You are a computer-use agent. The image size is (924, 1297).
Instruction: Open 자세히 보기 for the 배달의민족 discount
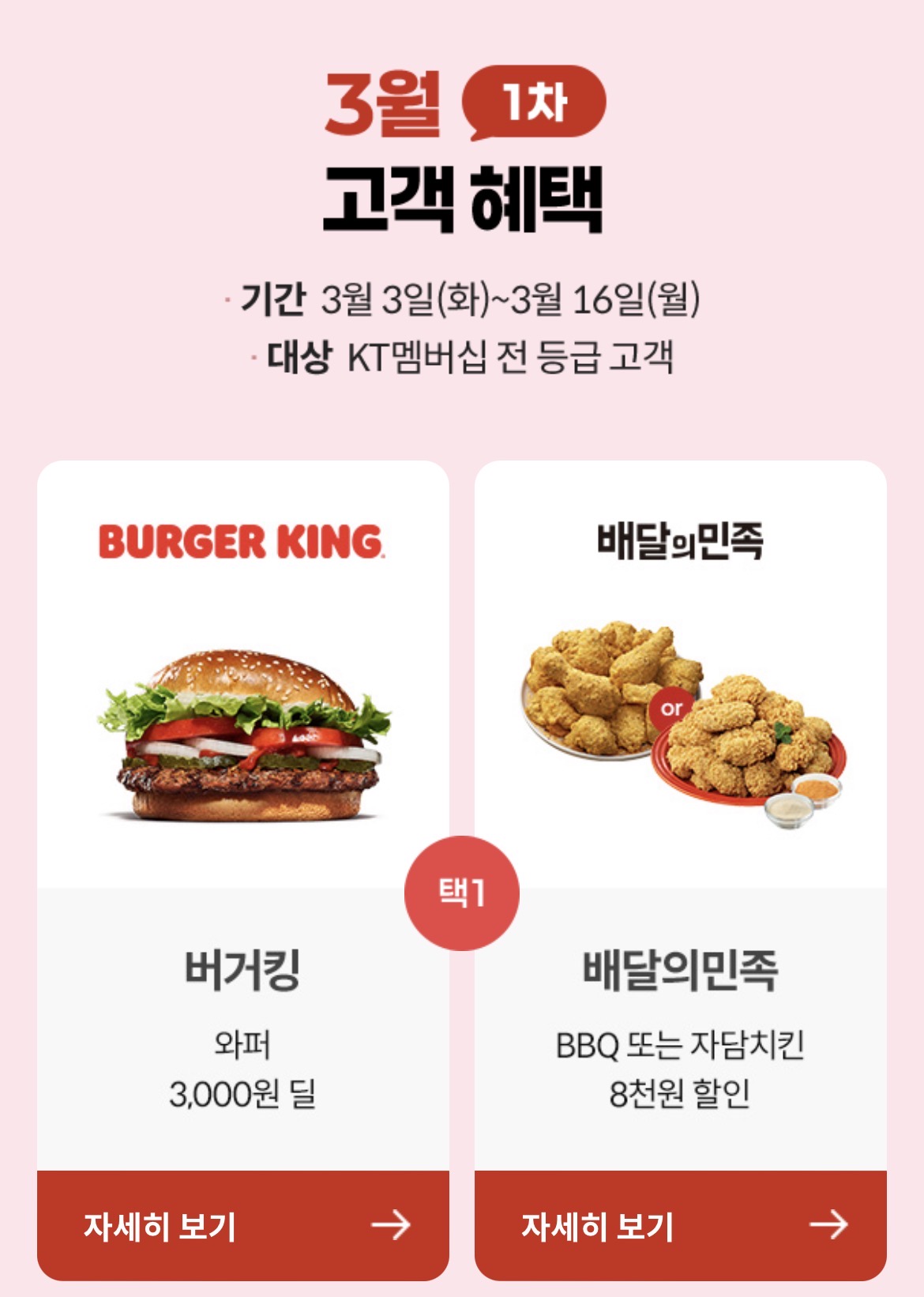point(681,1225)
